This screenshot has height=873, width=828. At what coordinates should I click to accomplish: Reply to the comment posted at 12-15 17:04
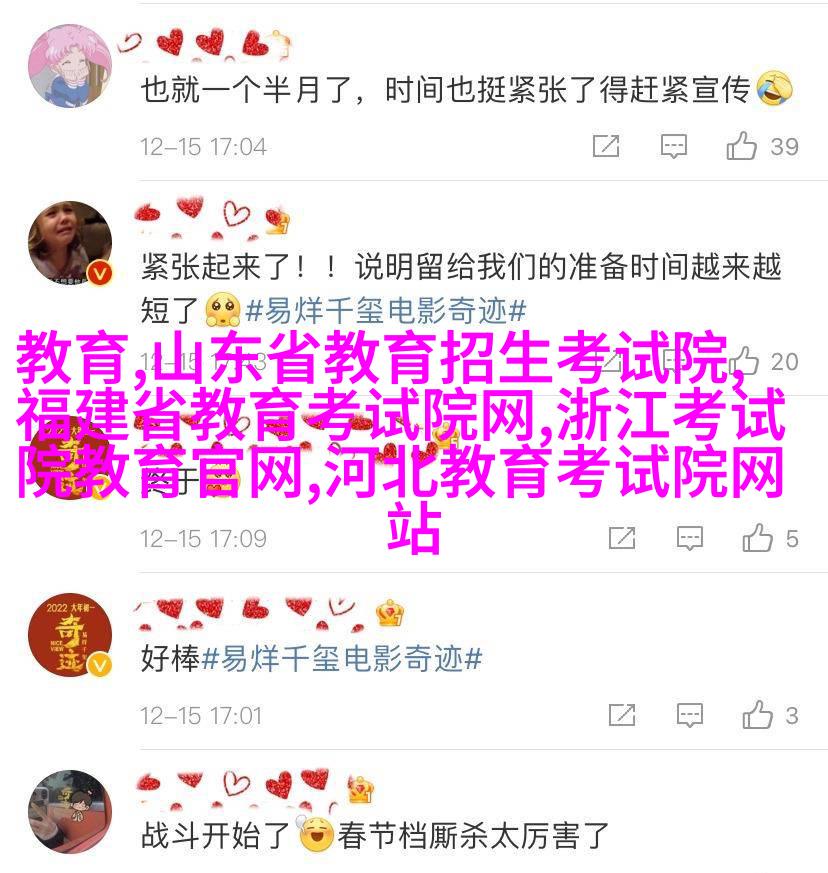(675, 146)
